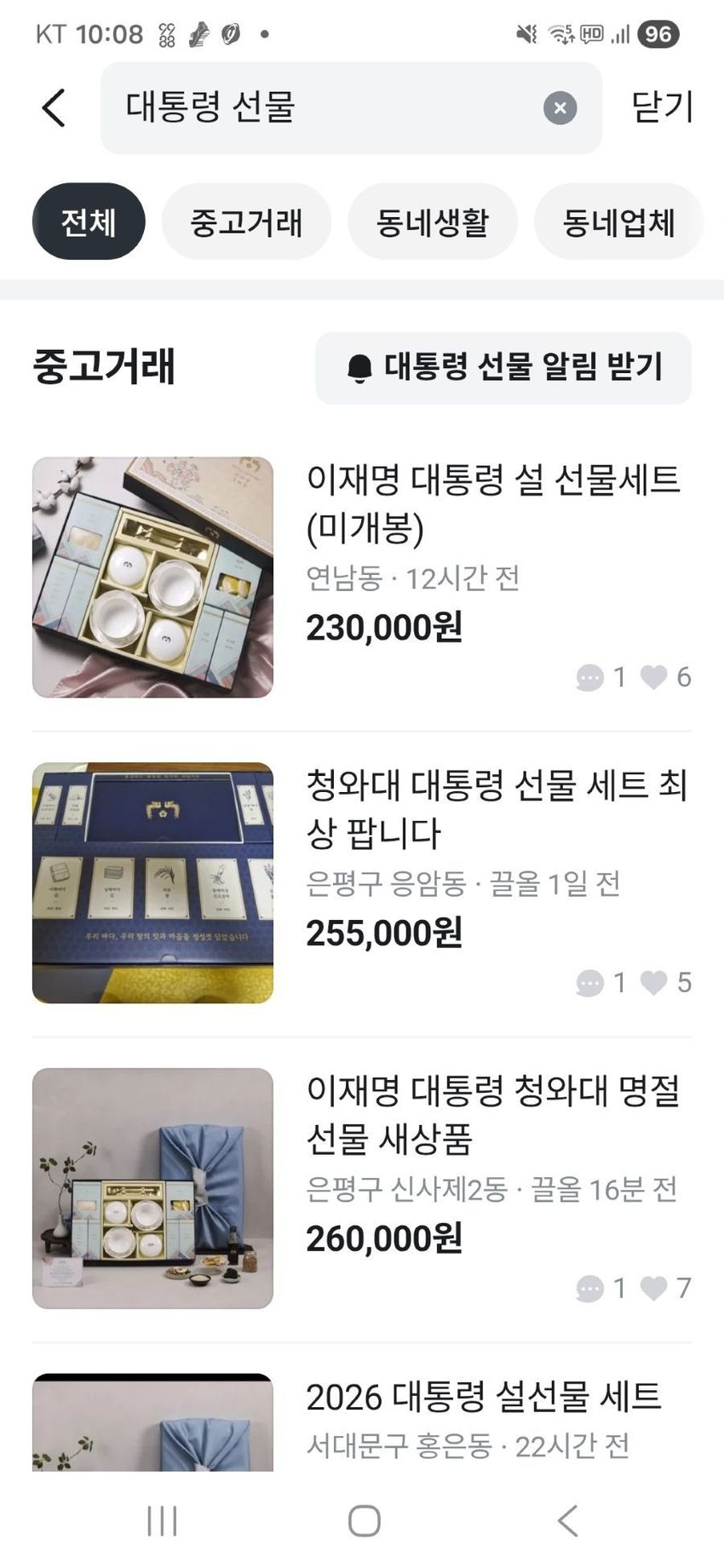Clear the search text with the X icon
This screenshot has width=724, height=1568.
560,108
